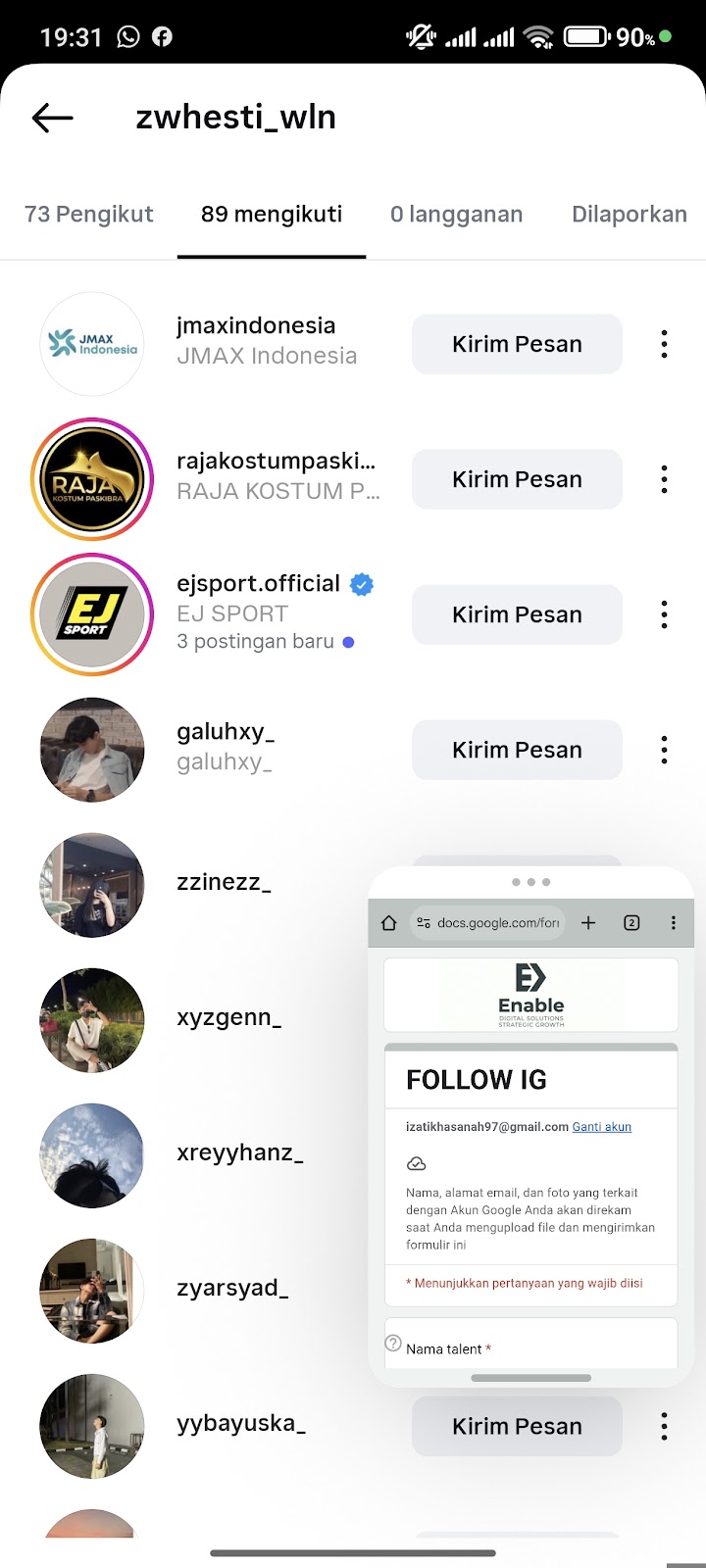Open the overflow menu for rajakostumpaski
This screenshot has height=1568, width=706.
664,479
